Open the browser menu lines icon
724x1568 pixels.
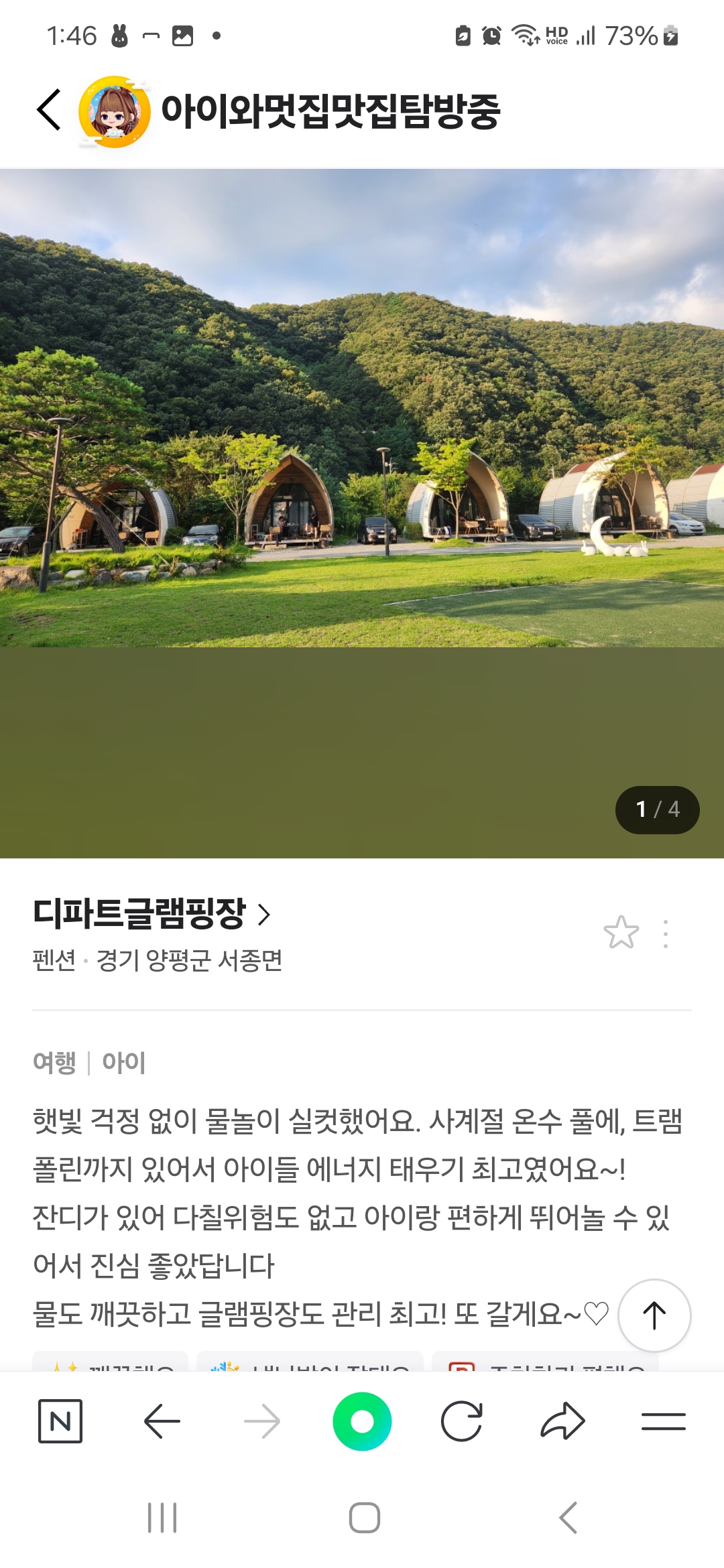663,1421
